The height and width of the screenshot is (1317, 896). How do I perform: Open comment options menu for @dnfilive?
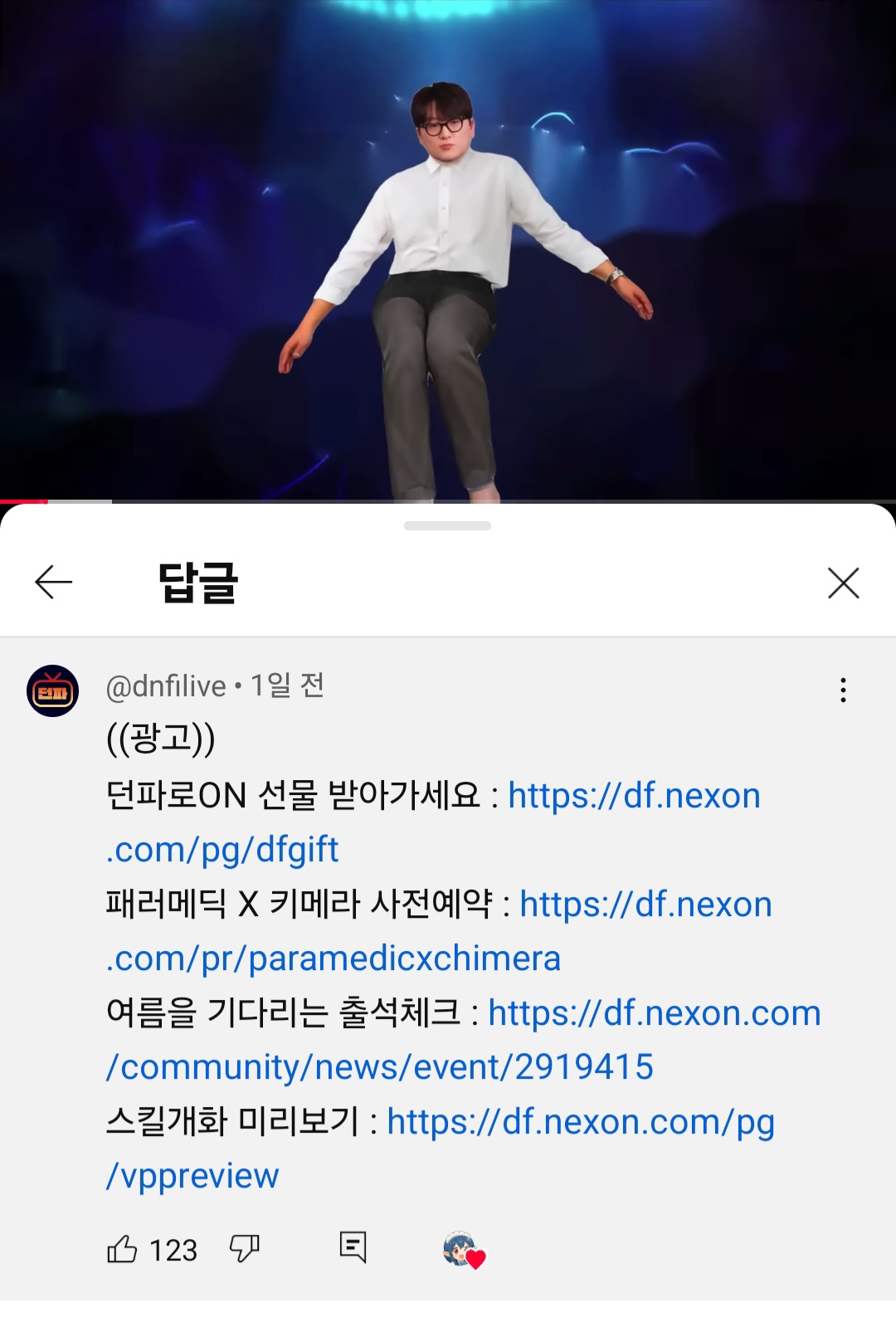843,690
